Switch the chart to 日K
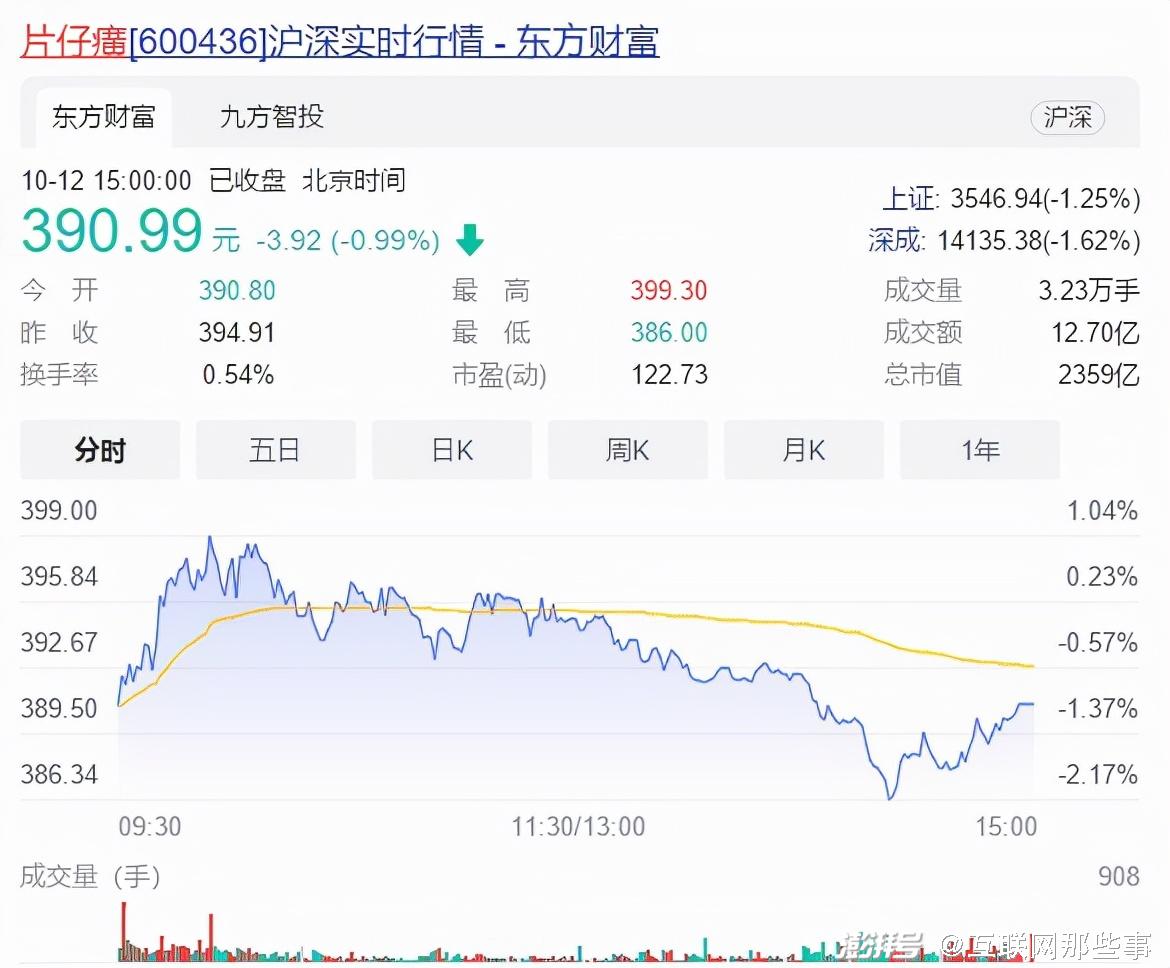The image size is (1170, 968). coord(452,450)
